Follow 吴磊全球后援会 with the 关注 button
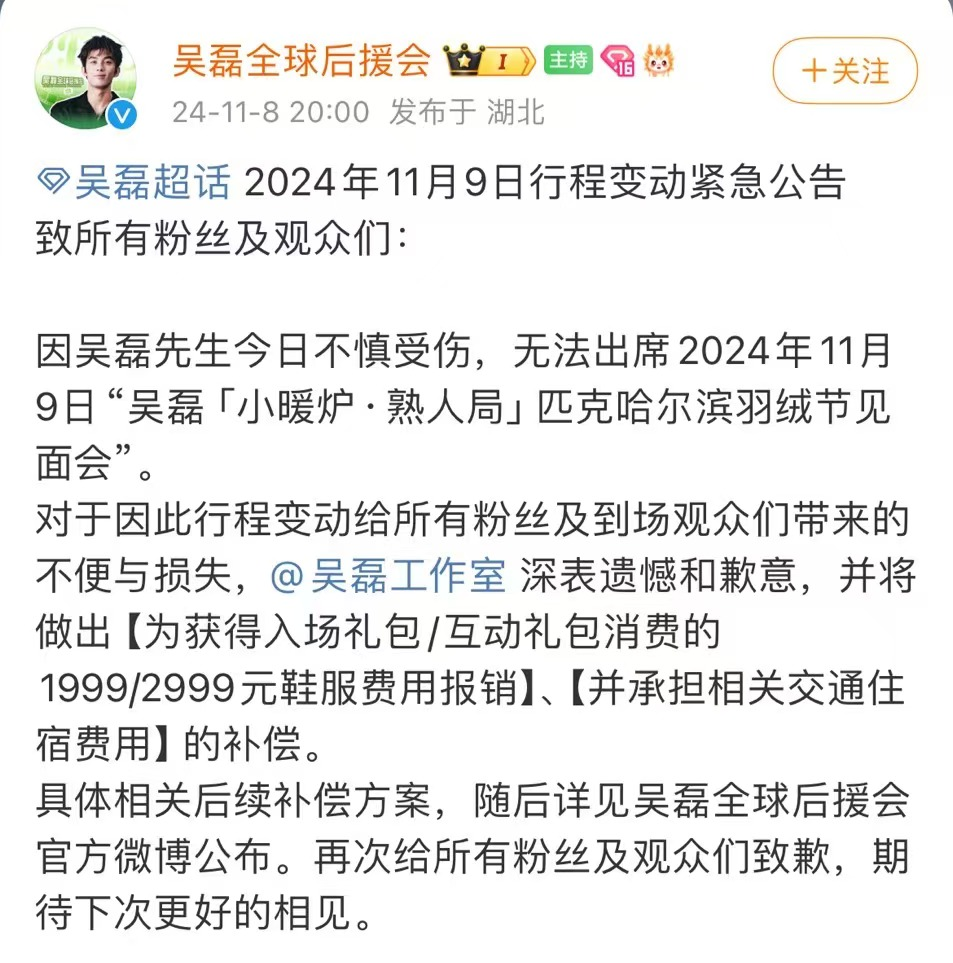 coord(844,72)
